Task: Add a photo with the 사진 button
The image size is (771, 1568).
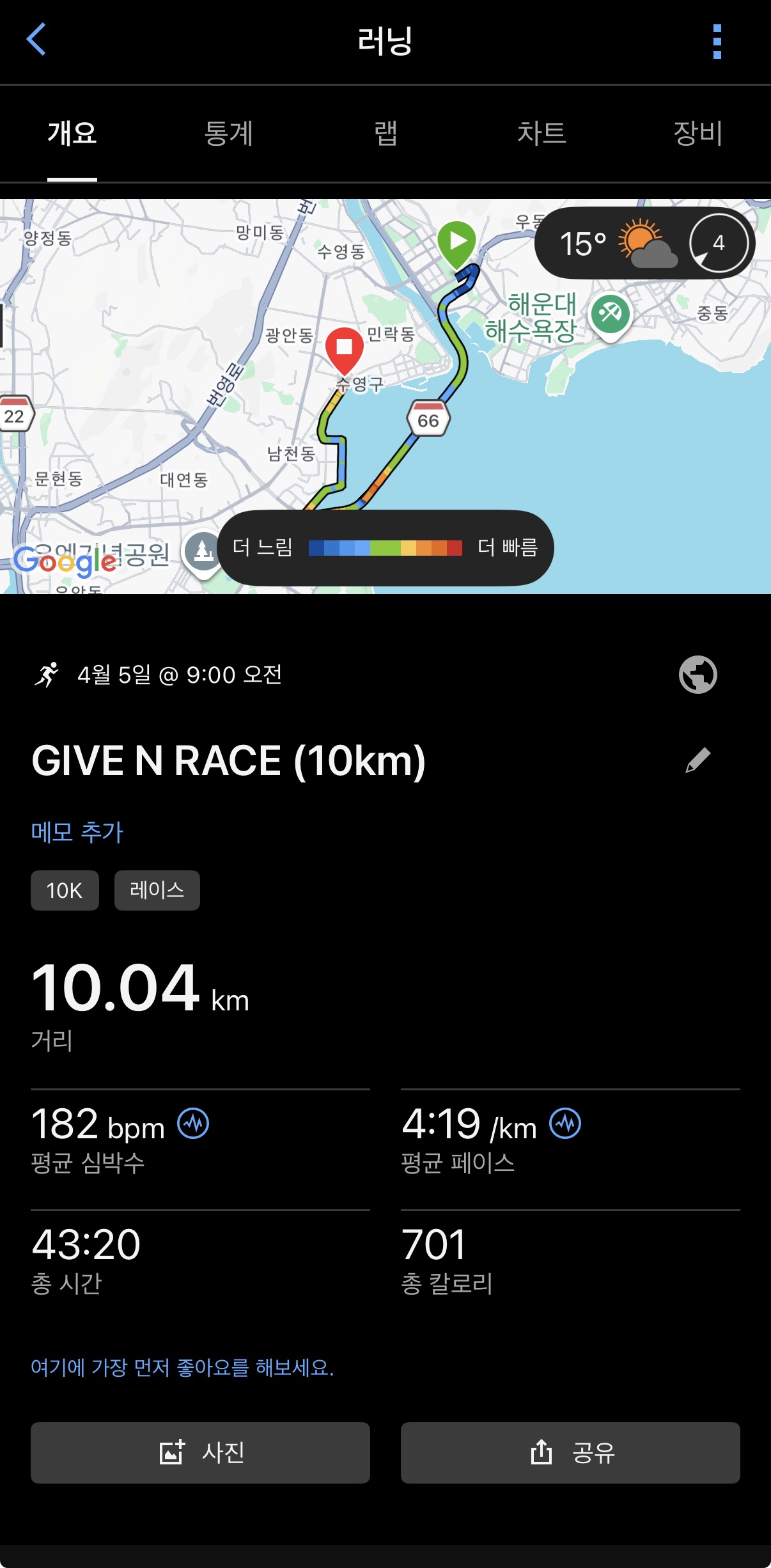Action: tap(200, 1453)
